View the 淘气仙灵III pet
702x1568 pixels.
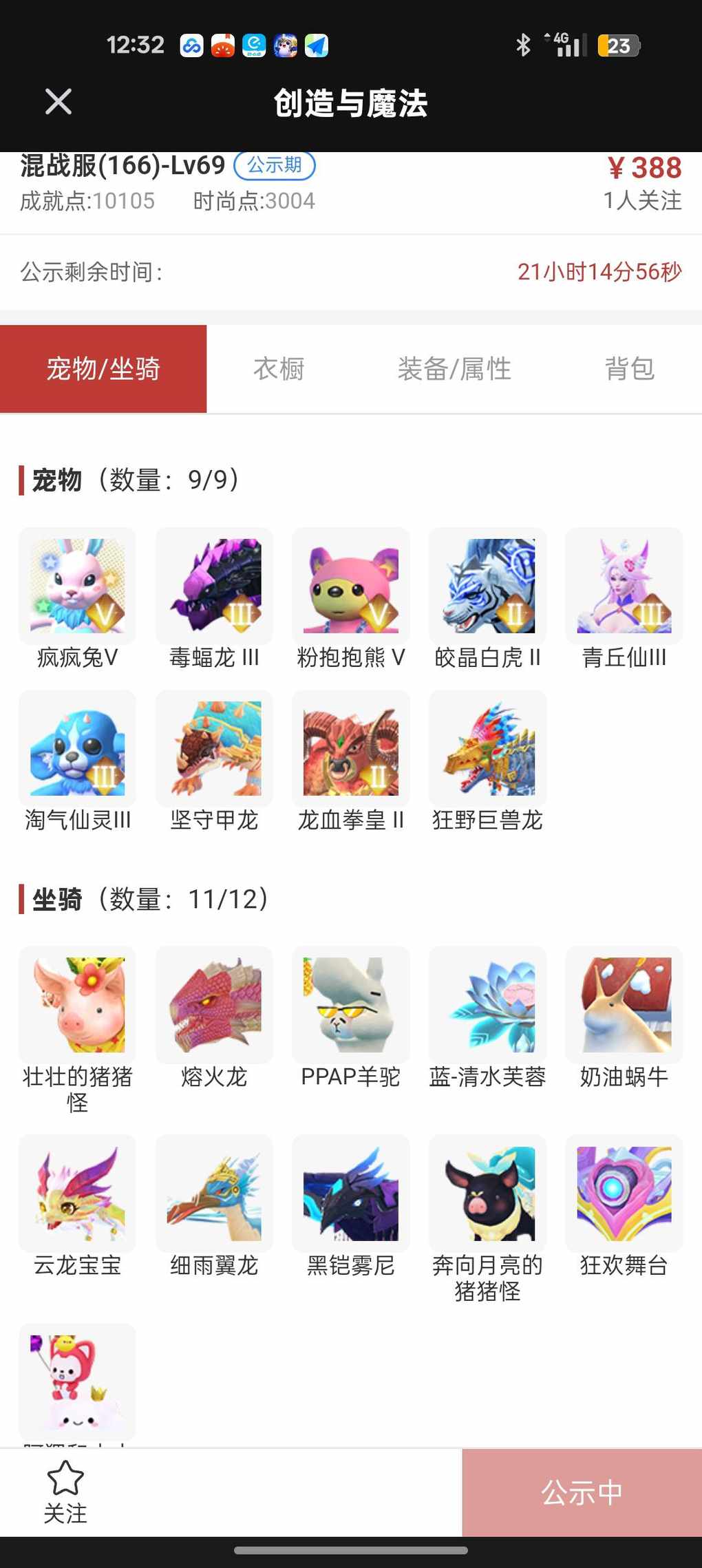[x=77, y=761]
